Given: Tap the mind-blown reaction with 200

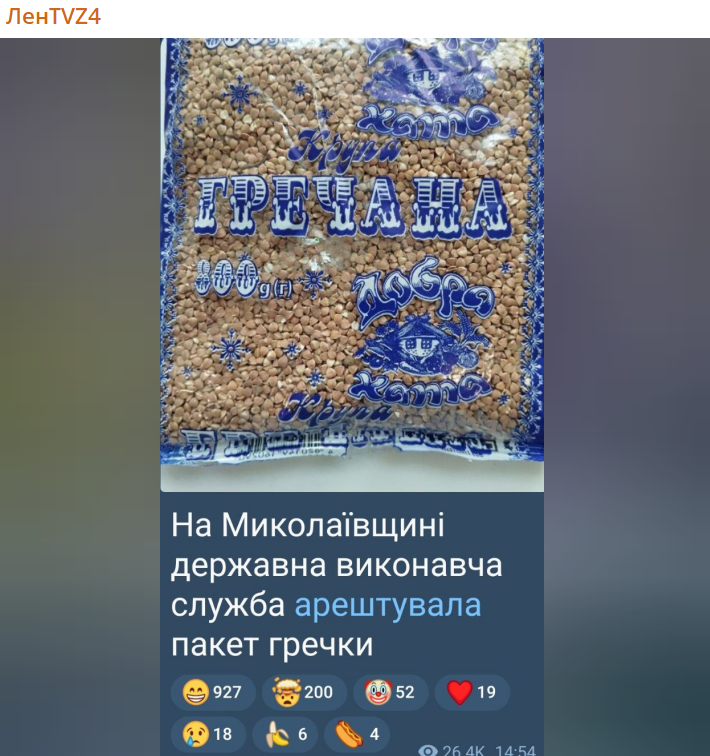Looking at the screenshot, I should (304, 692).
